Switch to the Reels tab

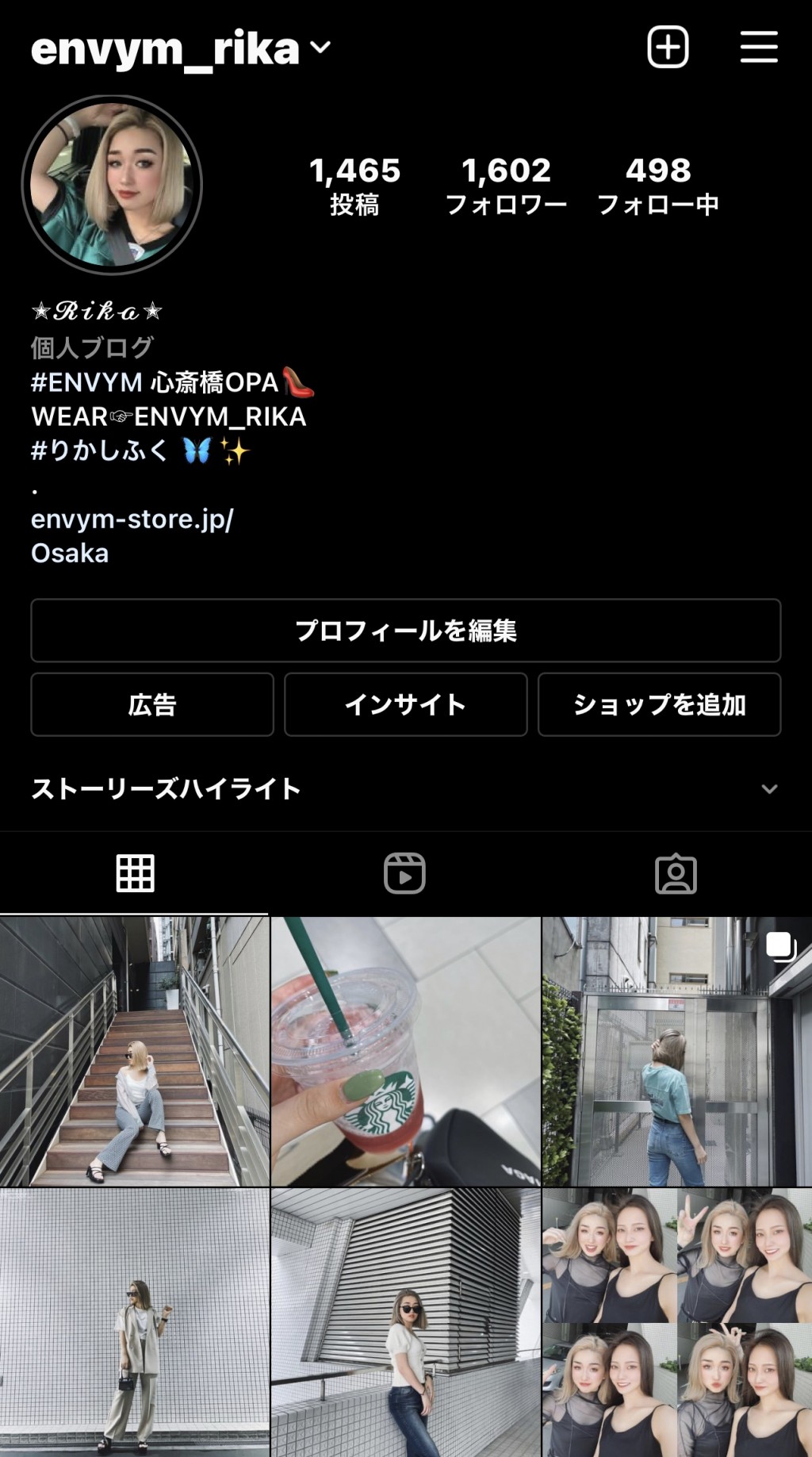click(404, 874)
